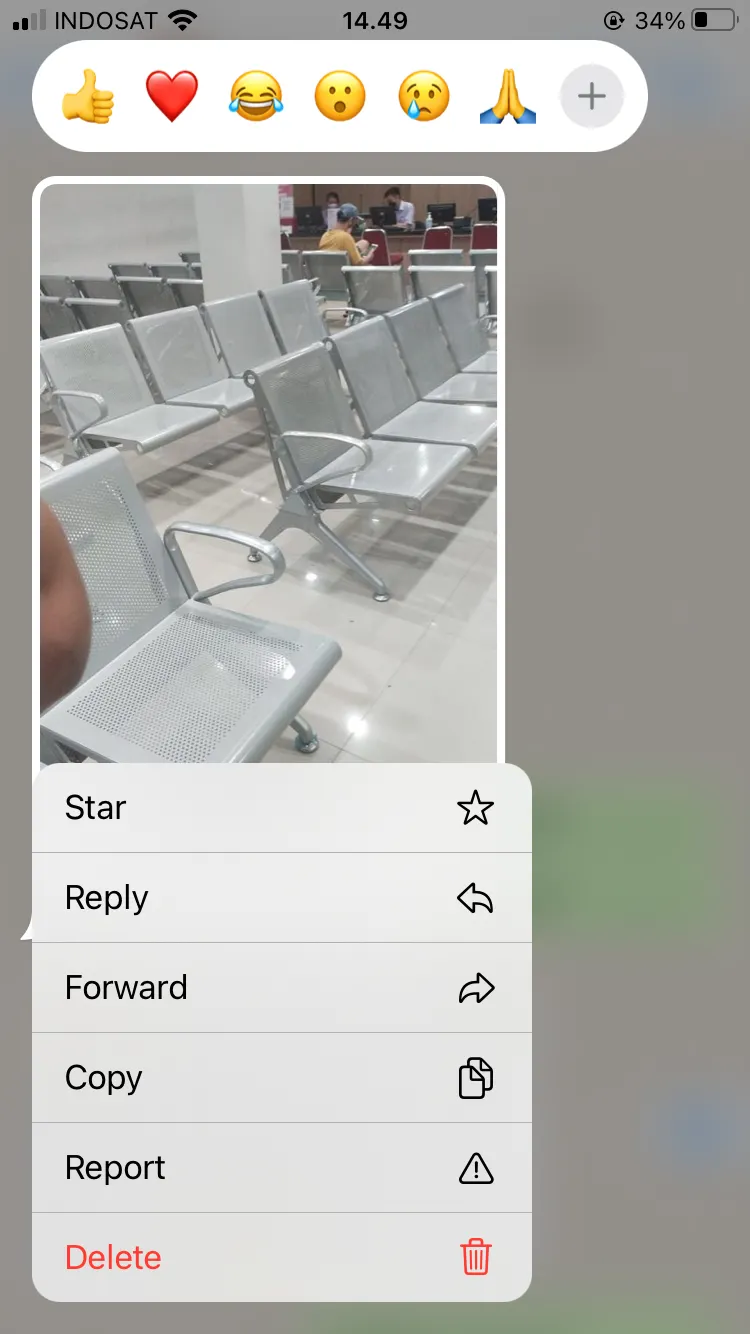React with the surprised face emoji
This screenshot has width=750, height=1334.
pyautogui.click(x=340, y=97)
